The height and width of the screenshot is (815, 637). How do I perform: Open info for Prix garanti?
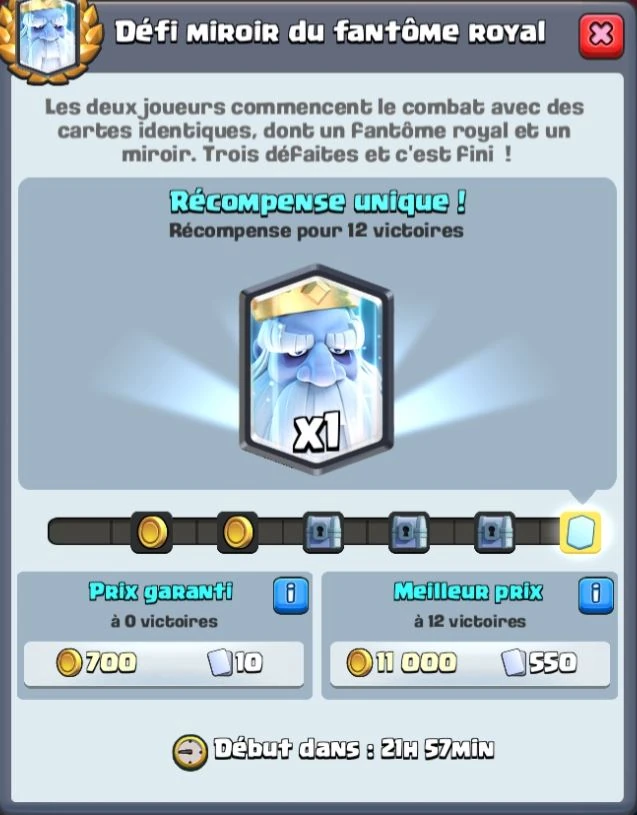[290, 594]
